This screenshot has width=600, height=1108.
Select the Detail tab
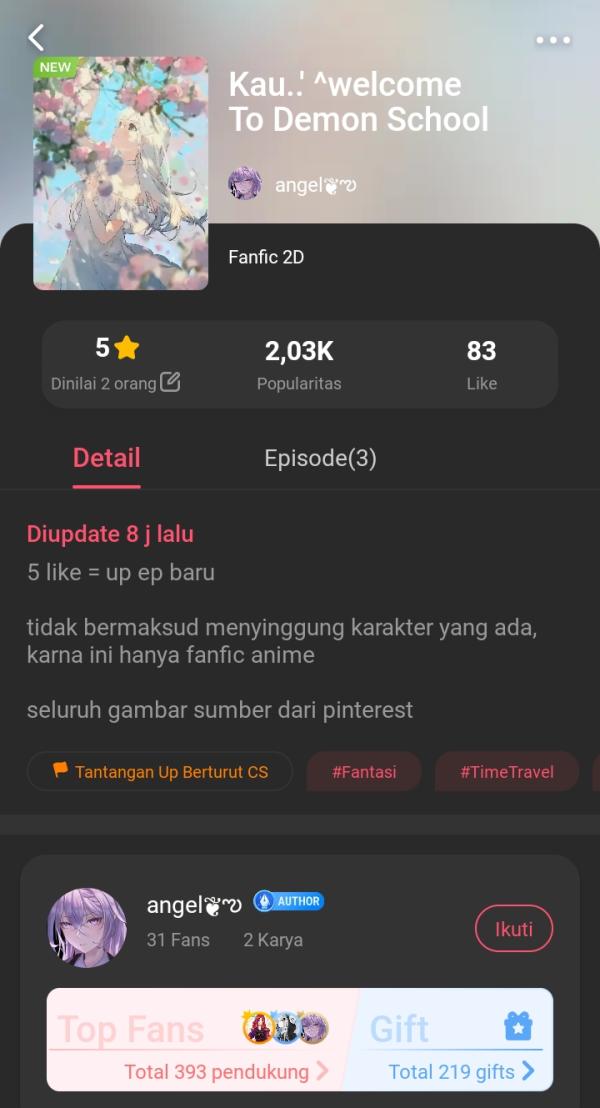click(x=106, y=458)
